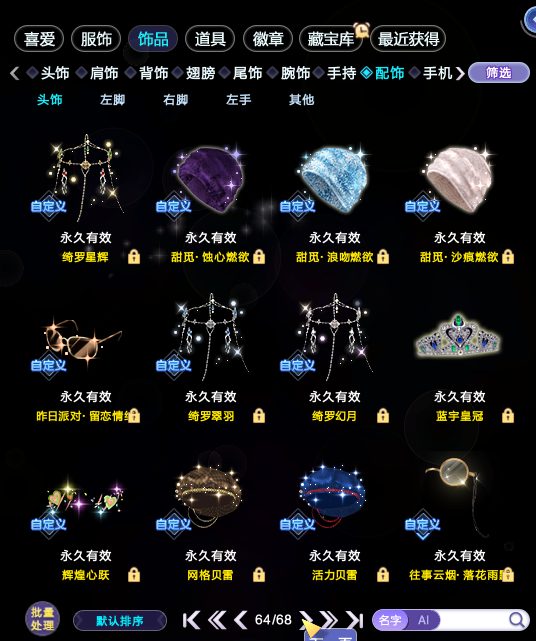Switch to the 服饰 tab
This screenshot has width=536, height=641.
coord(96,39)
